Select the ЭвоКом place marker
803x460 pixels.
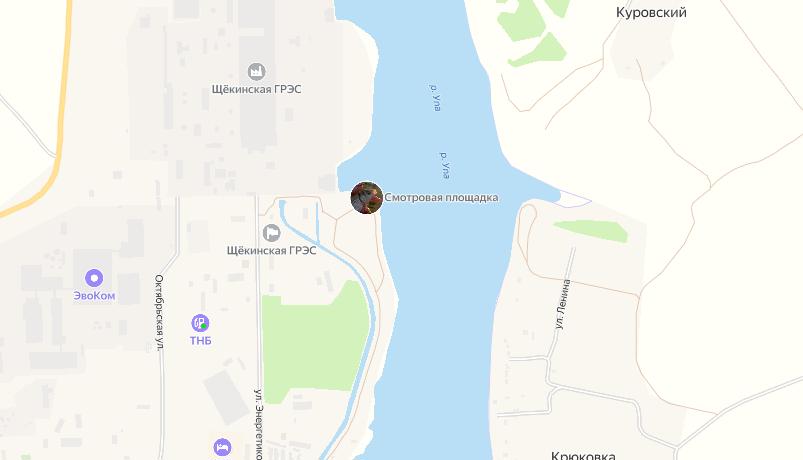pyautogui.click(x=94, y=277)
